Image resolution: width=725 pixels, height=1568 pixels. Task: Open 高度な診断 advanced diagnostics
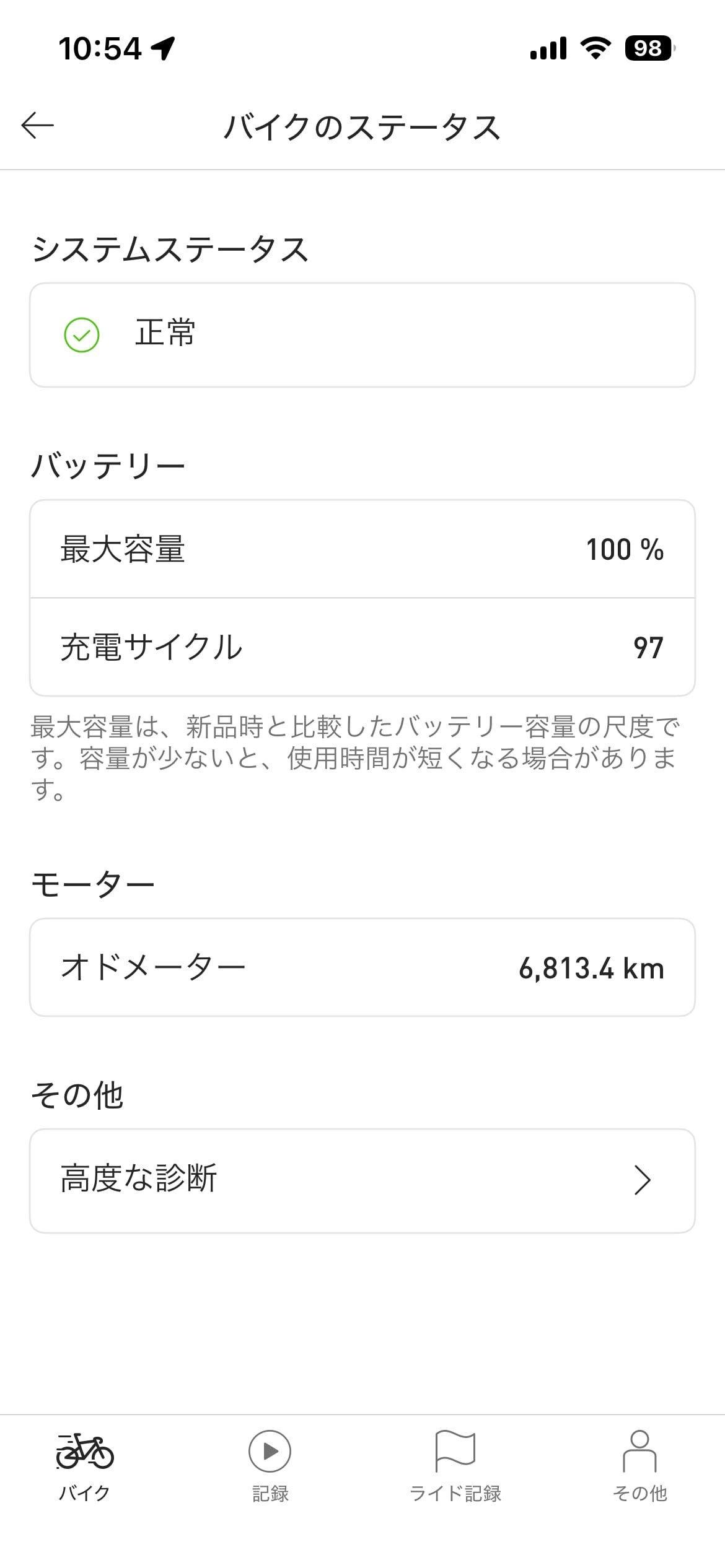pyautogui.click(x=362, y=1180)
